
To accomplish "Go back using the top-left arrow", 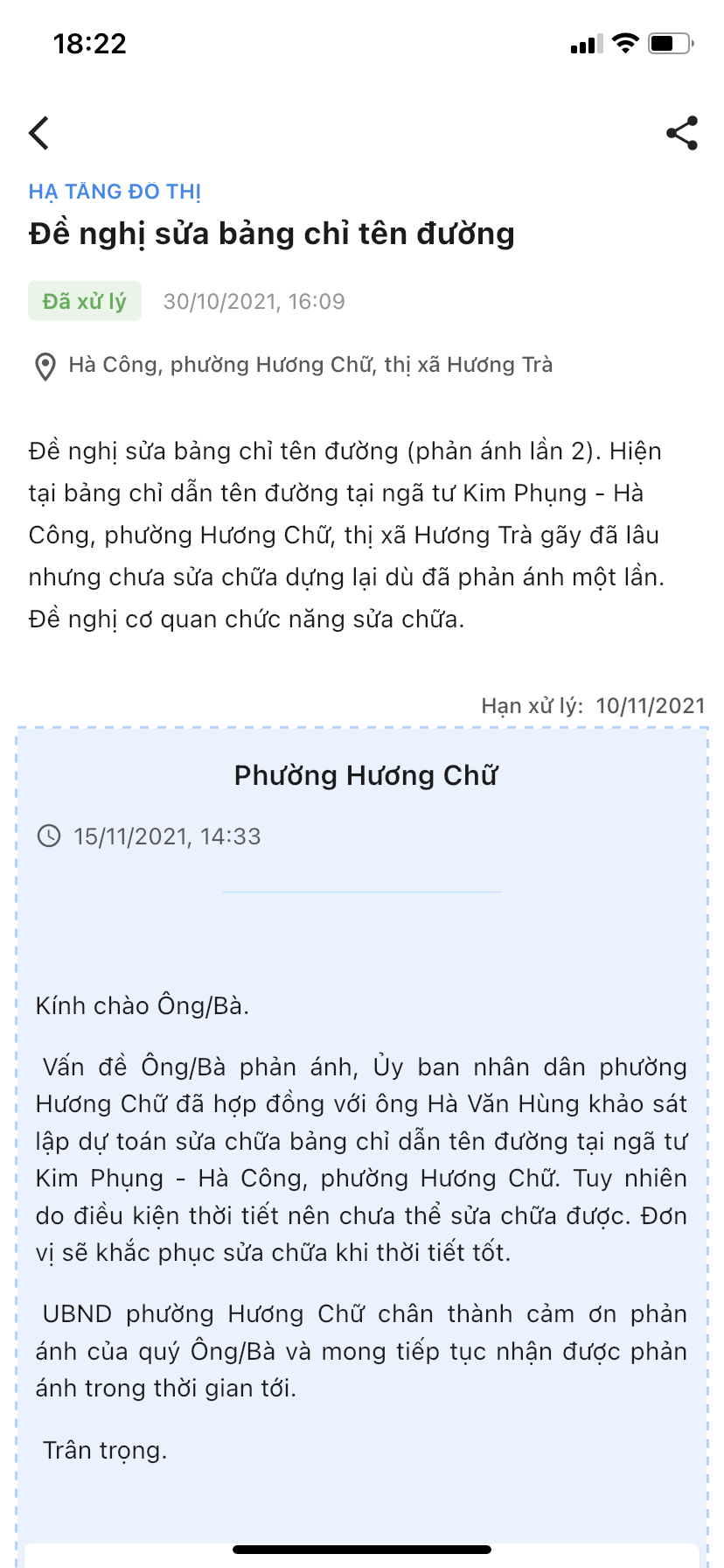I will (39, 133).
